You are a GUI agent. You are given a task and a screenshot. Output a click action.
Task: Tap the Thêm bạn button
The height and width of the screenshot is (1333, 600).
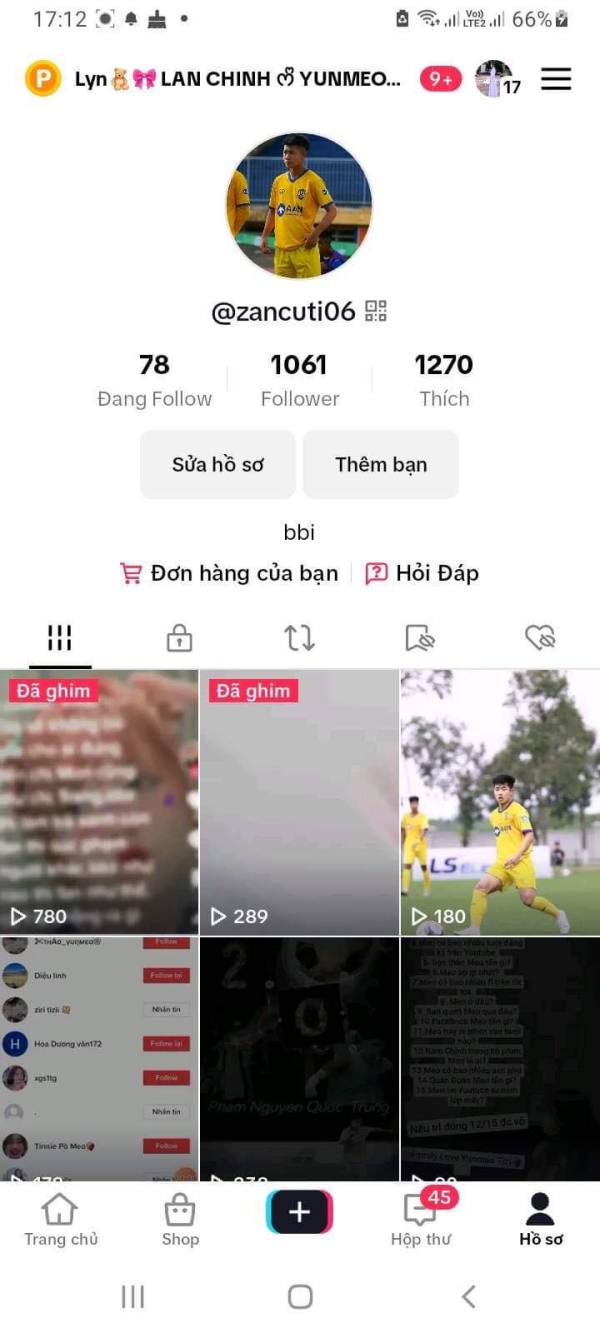click(x=381, y=464)
